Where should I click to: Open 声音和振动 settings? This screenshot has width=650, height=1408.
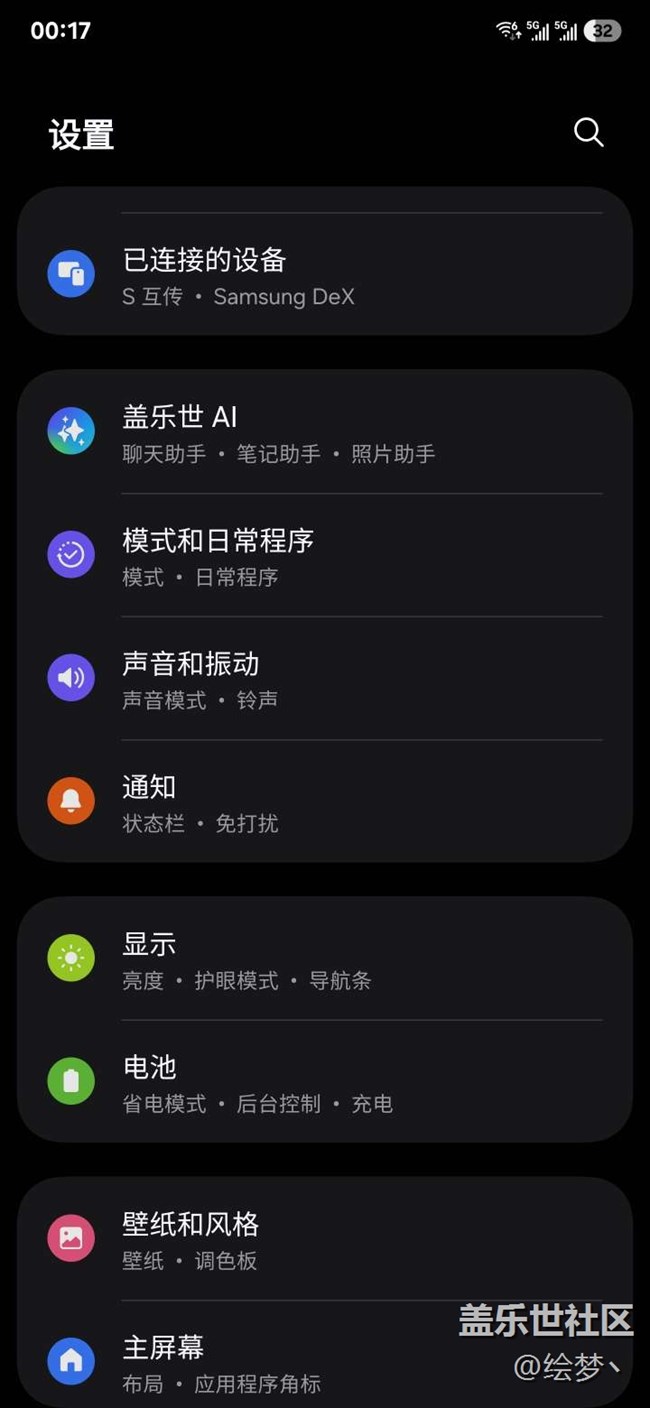click(325, 678)
